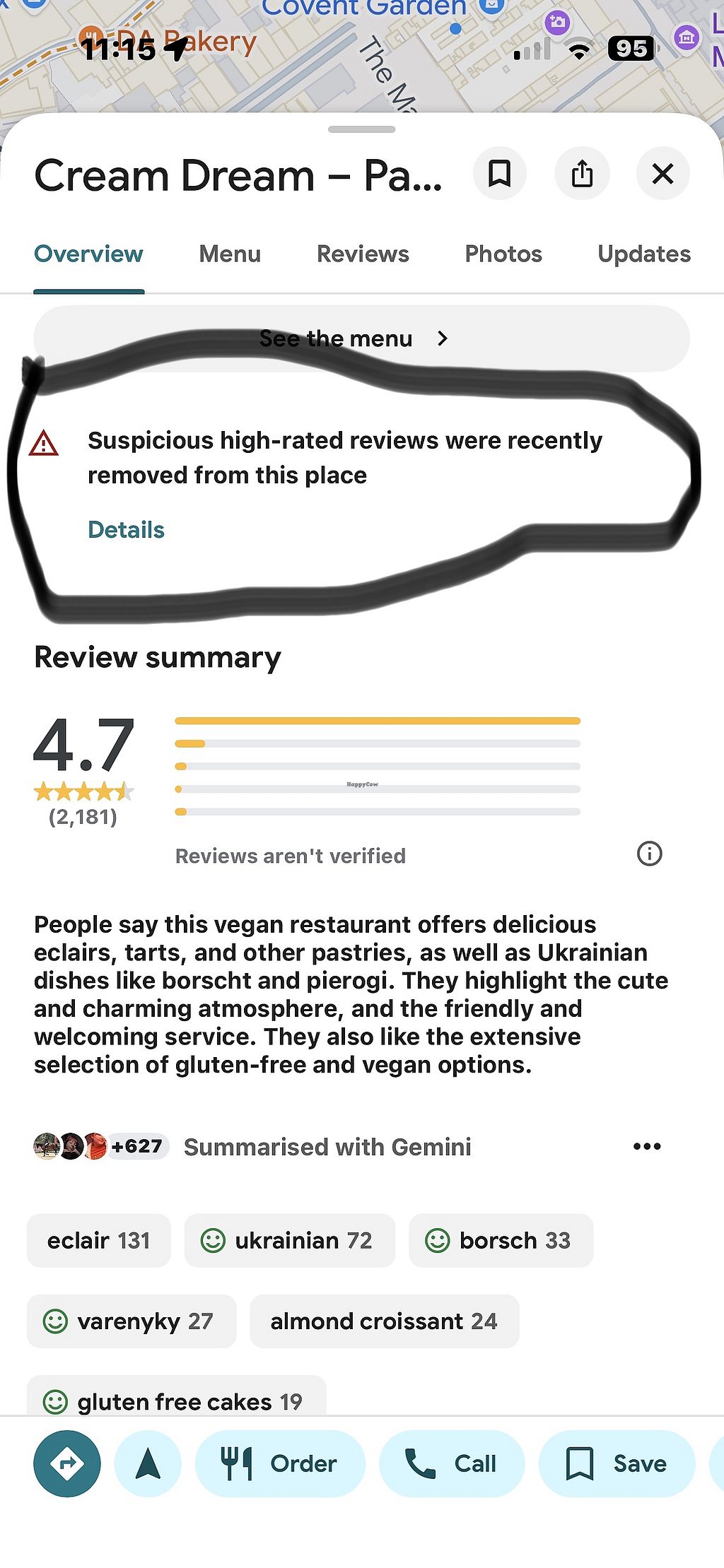
Task: Close the Cream Dream place sheet
Action: point(662,174)
